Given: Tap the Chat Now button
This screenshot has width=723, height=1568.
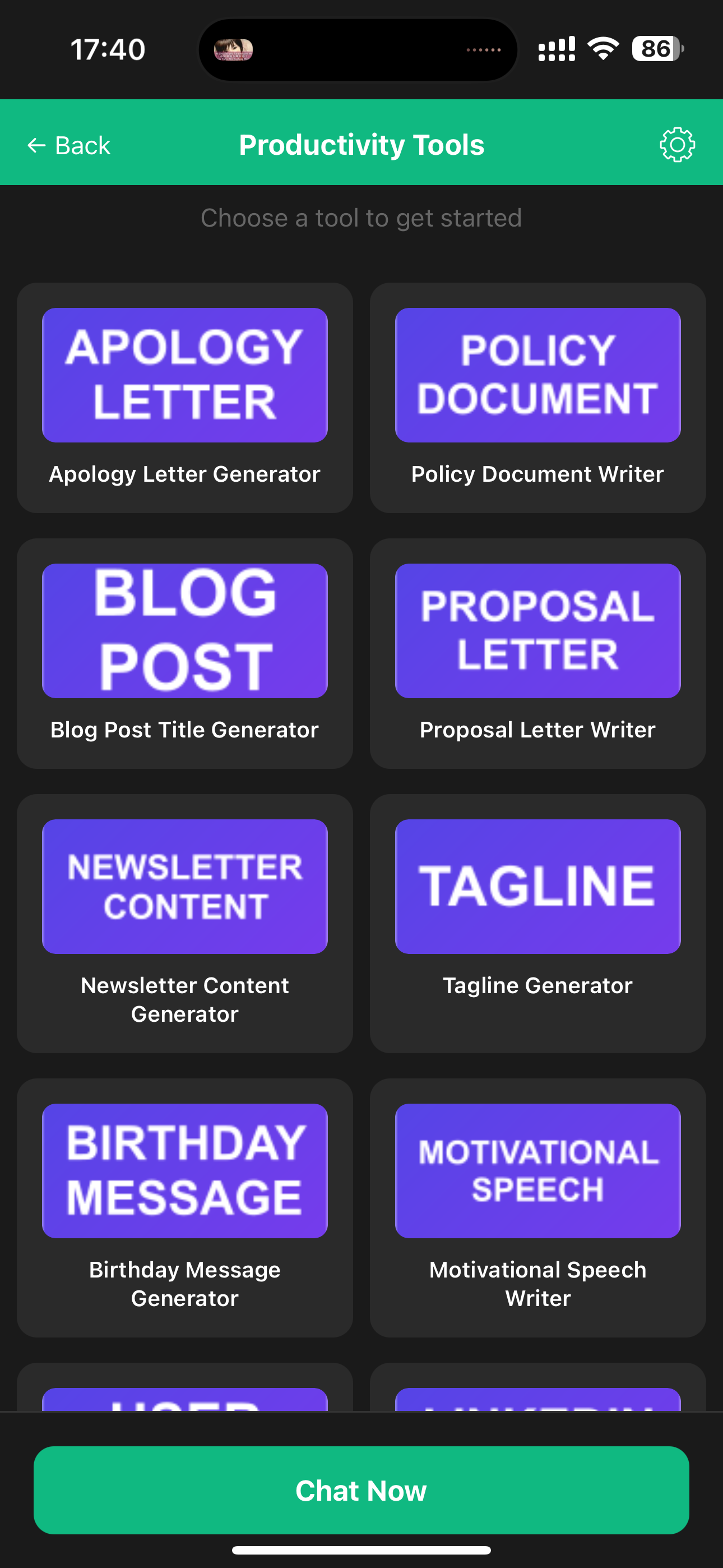Looking at the screenshot, I should 361,1489.
